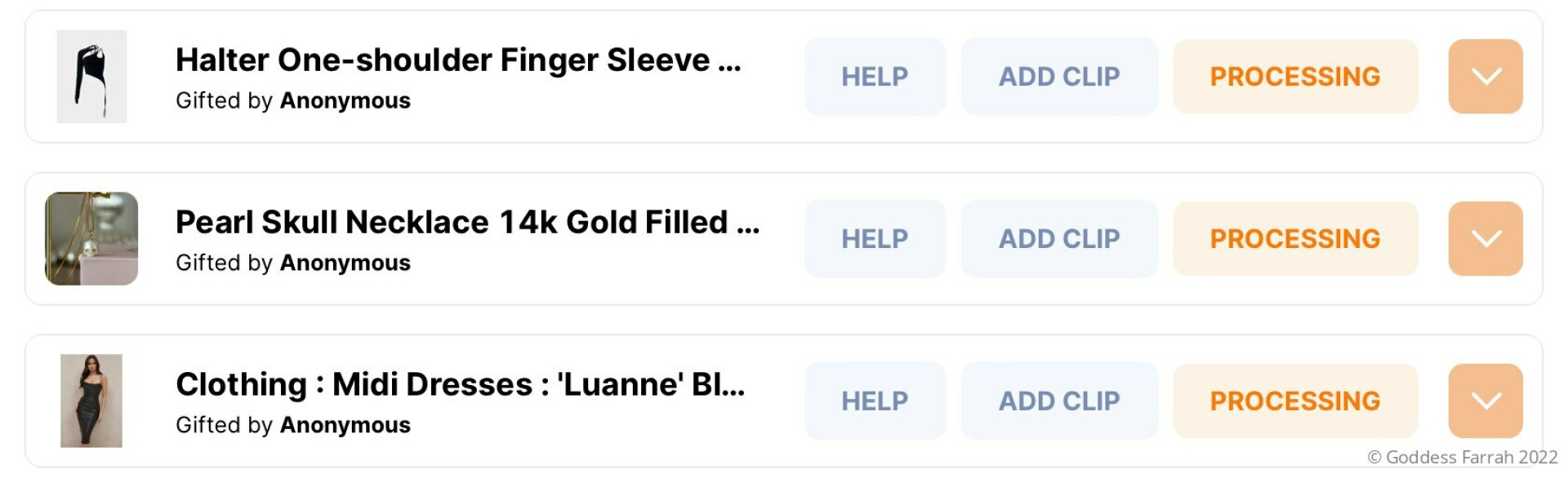
Task: Add clip for Halter One-shoulder Finger Sleeve
Action: pos(1059,77)
